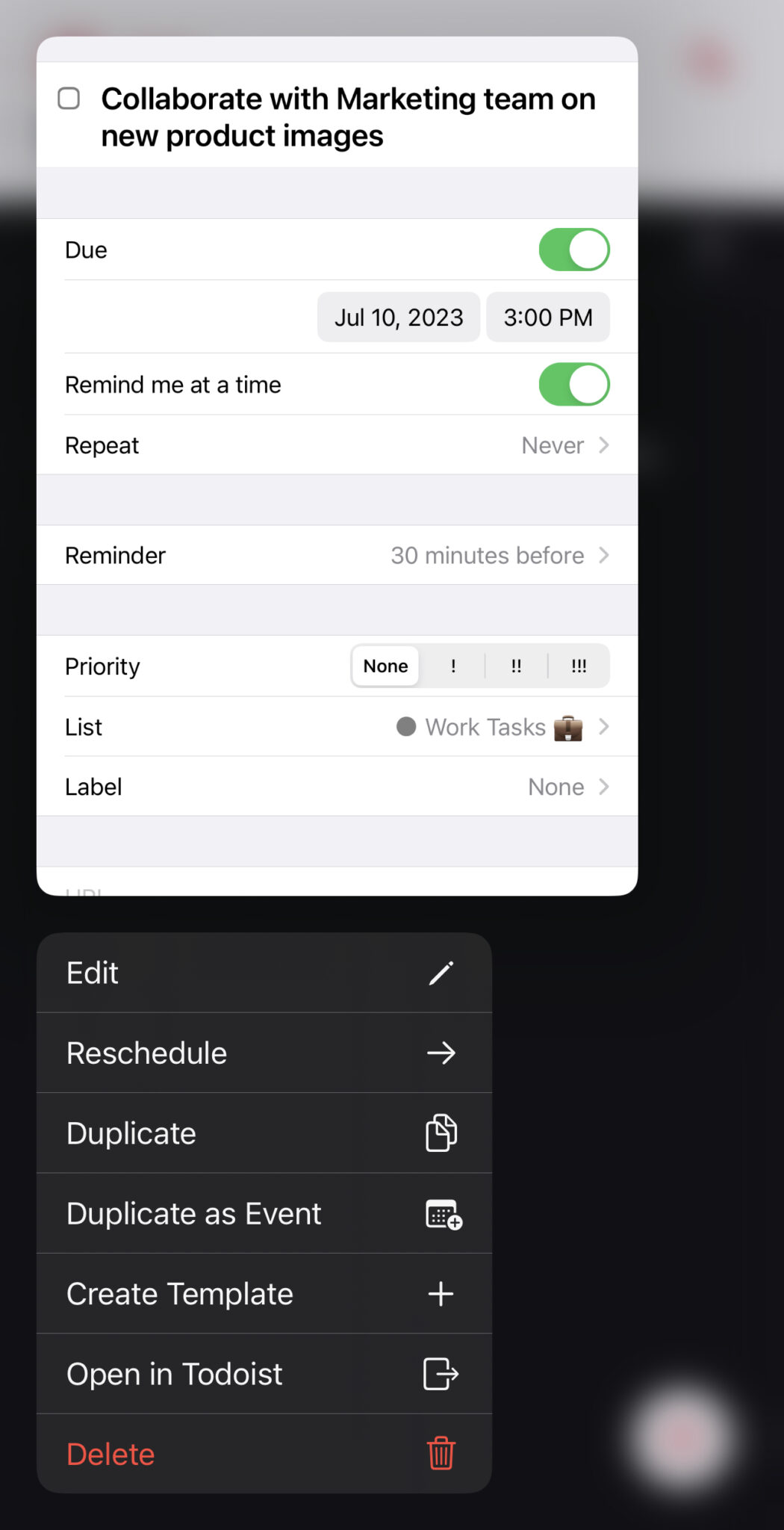
Task: Choose Edit from the context menu
Action: (x=264, y=973)
